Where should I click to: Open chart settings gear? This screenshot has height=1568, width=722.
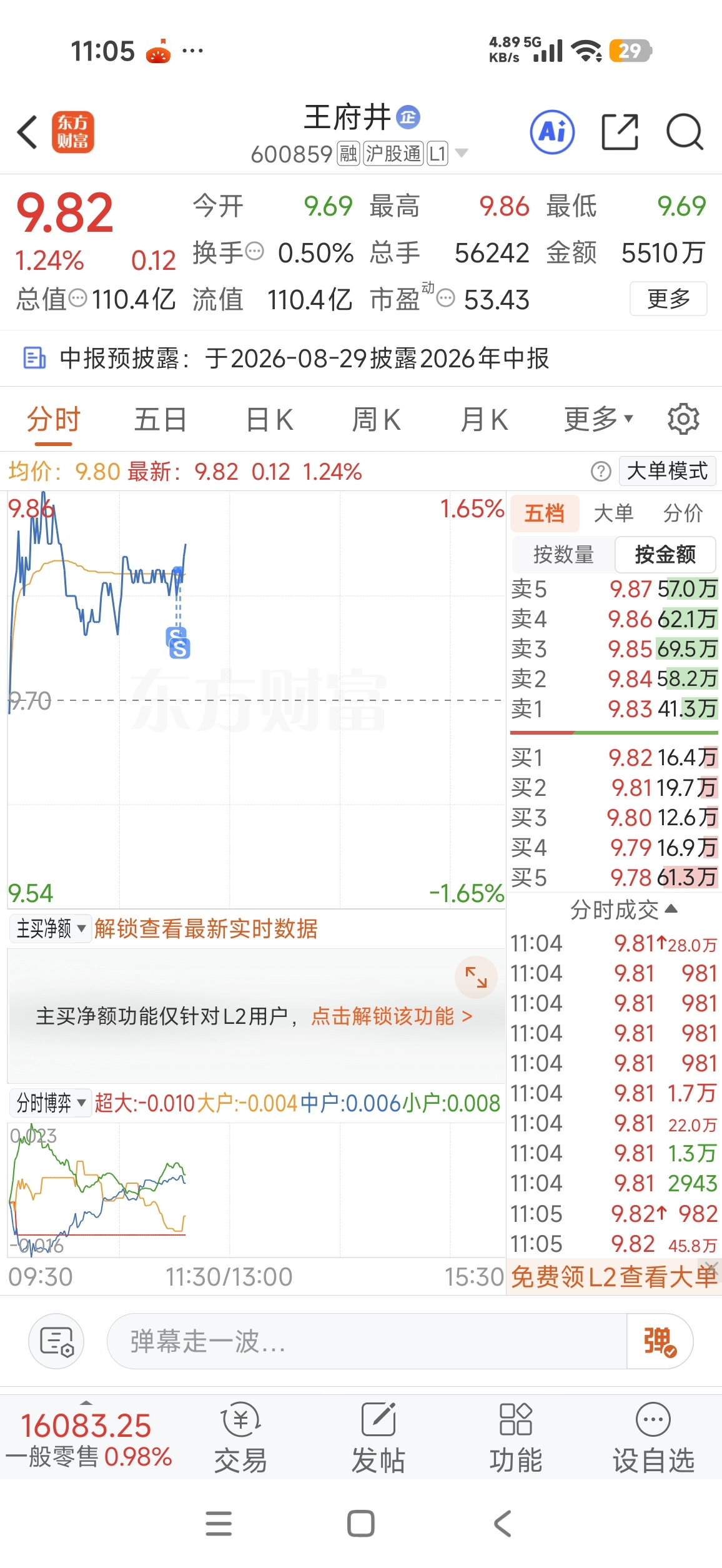(x=683, y=419)
